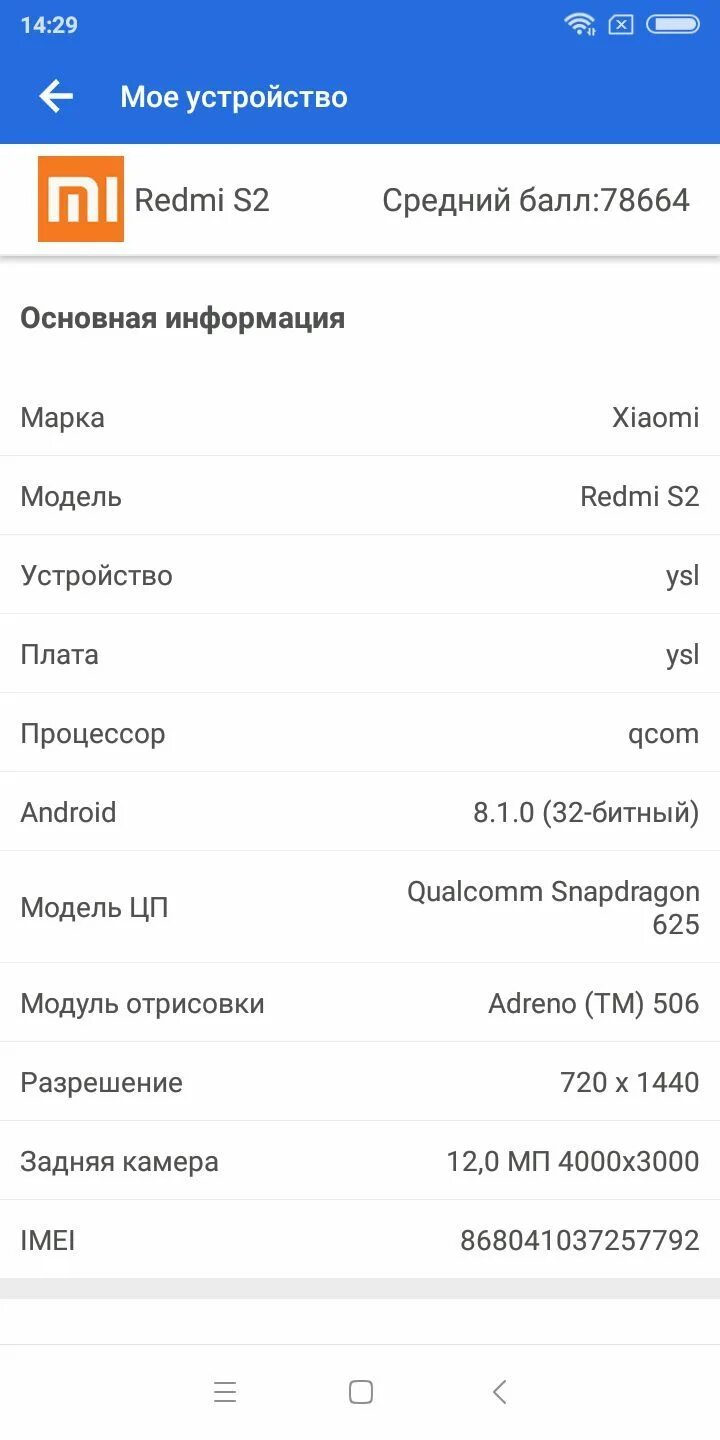Image resolution: width=720 pixels, height=1440 pixels.
Task: Tap the system home button
Action: (361, 1391)
